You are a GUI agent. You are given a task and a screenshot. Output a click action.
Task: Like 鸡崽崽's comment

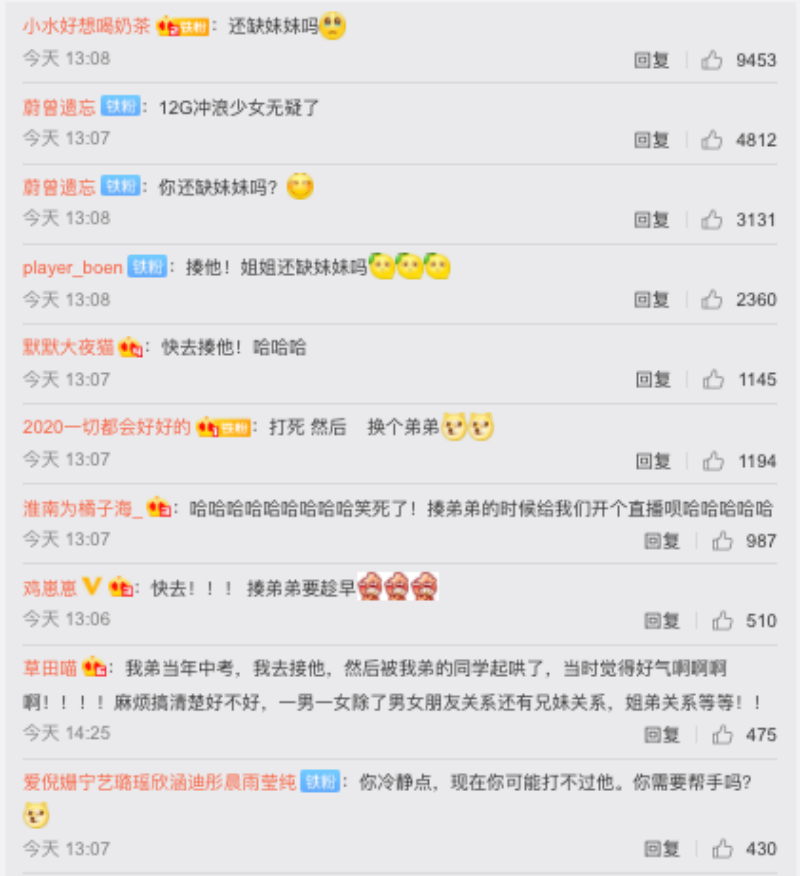pos(722,621)
